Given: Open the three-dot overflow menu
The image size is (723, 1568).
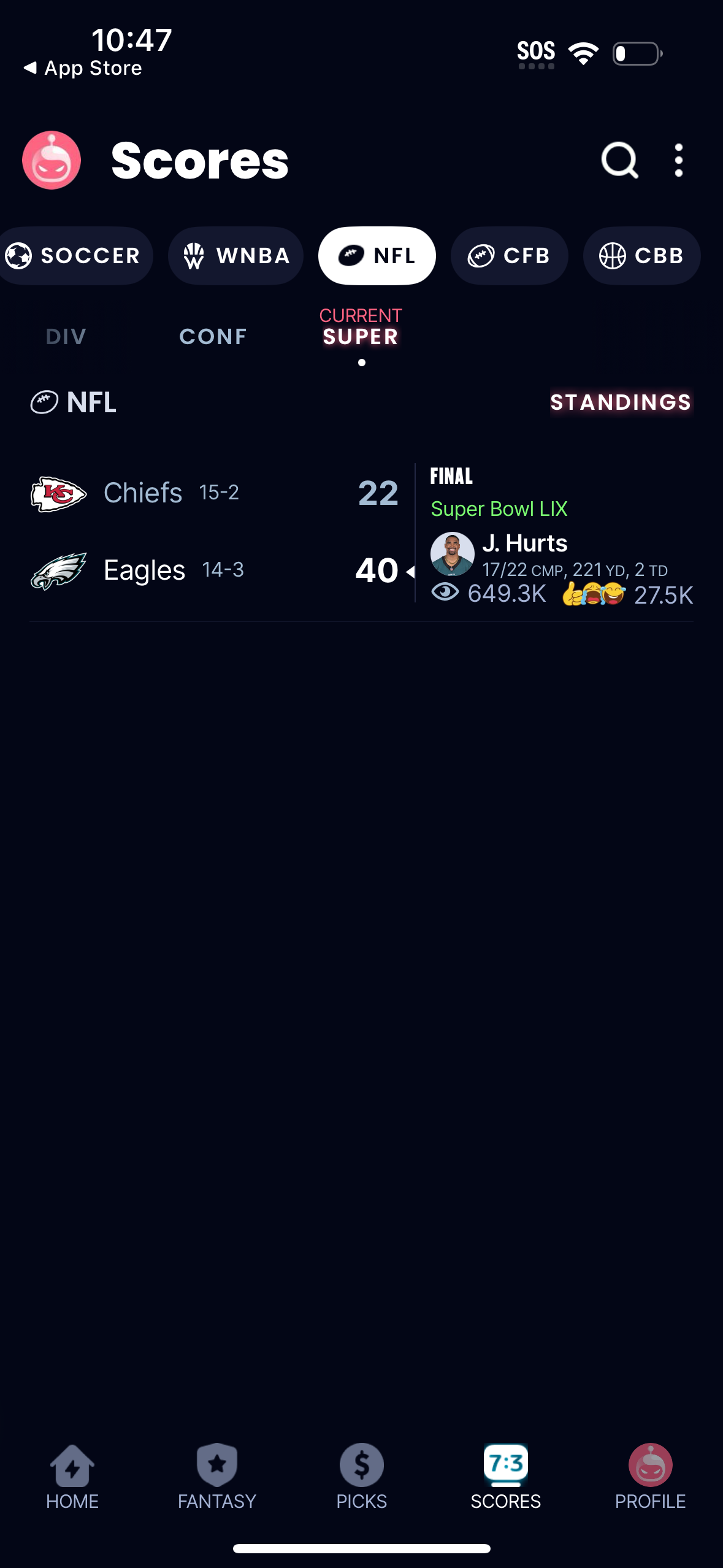Looking at the screenshot, I should [x=678, y=159].
